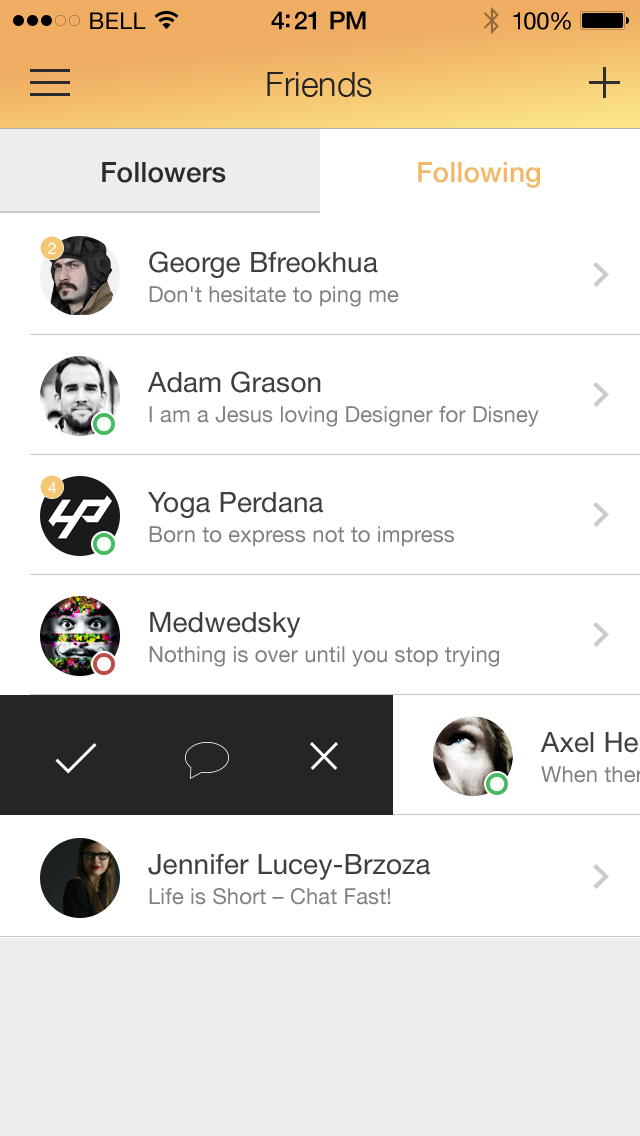640x1136 pixels.
Task: Switch to the Followers tab
Action: (x=163, y=173)
